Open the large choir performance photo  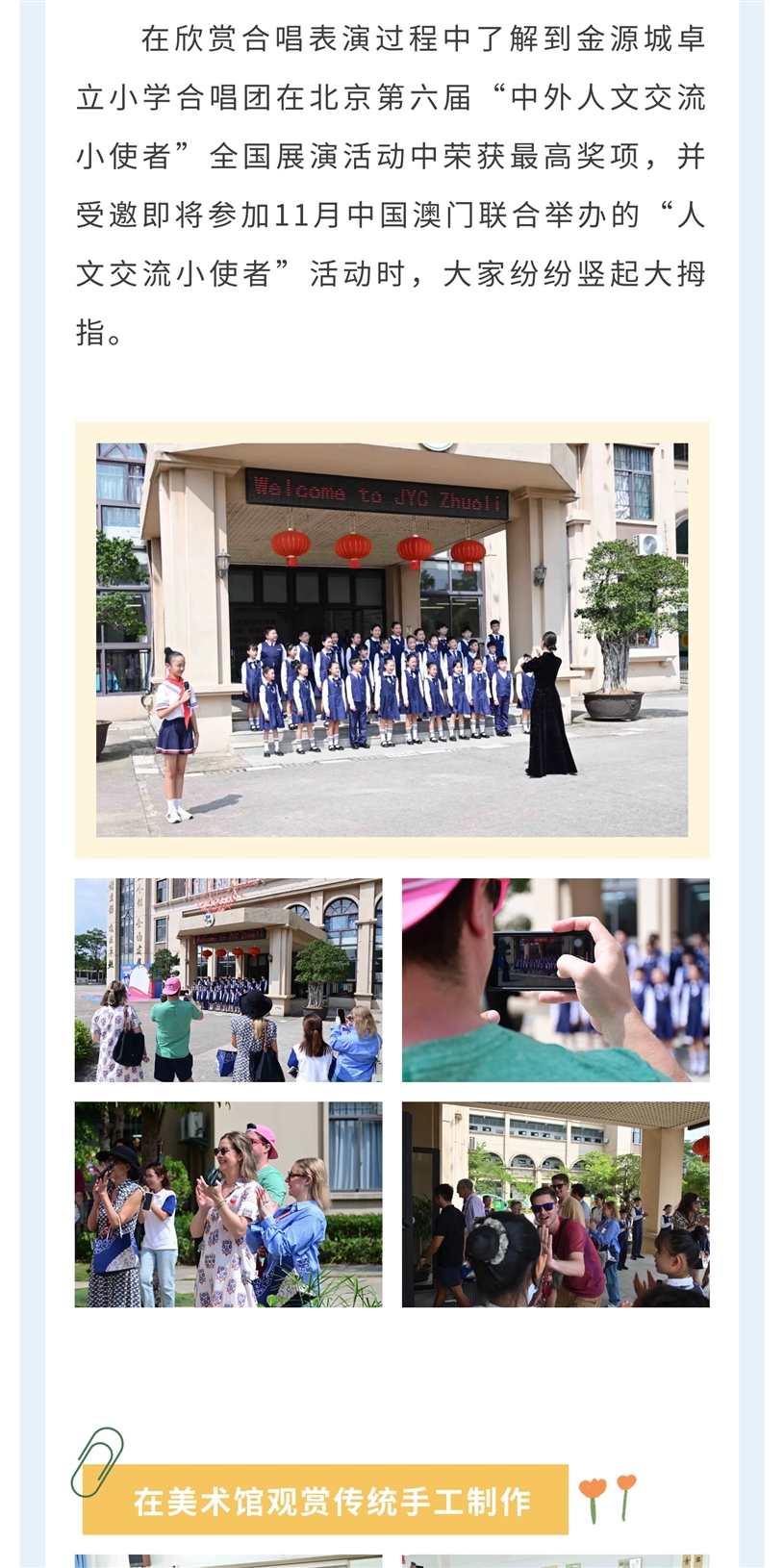(x=392, y=639)
